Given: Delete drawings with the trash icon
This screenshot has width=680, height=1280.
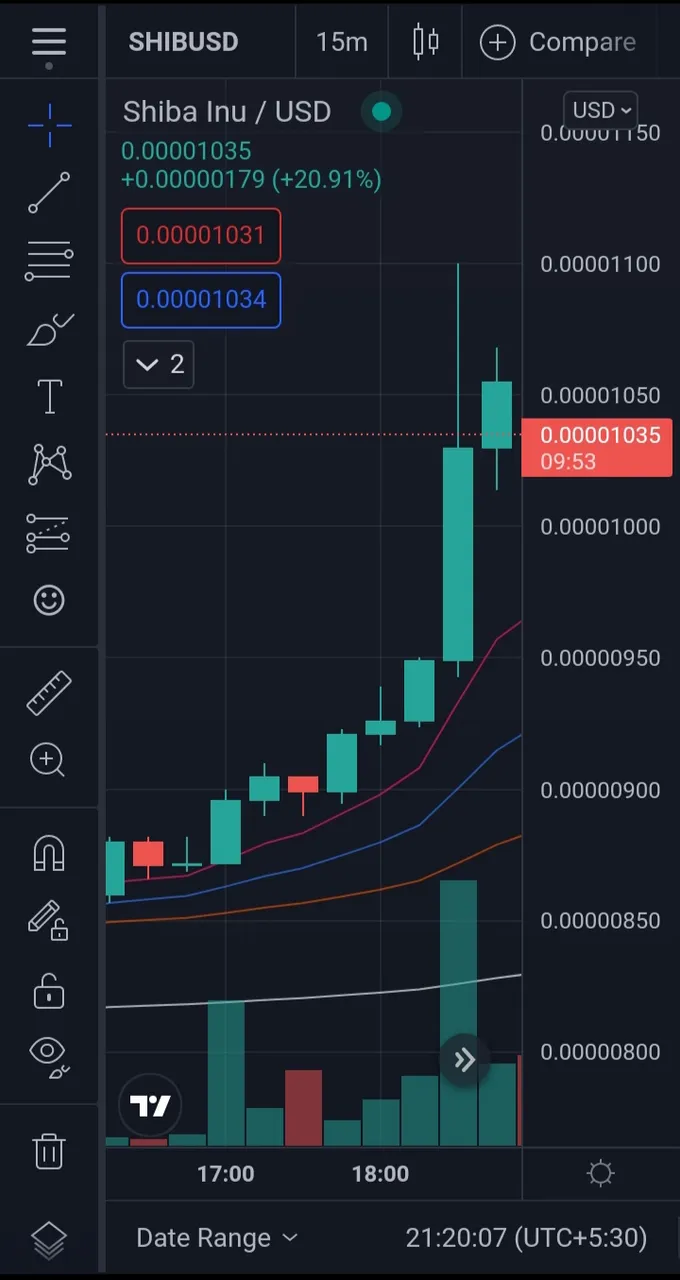Looking at the screenshot, I should pos(49,1151).
